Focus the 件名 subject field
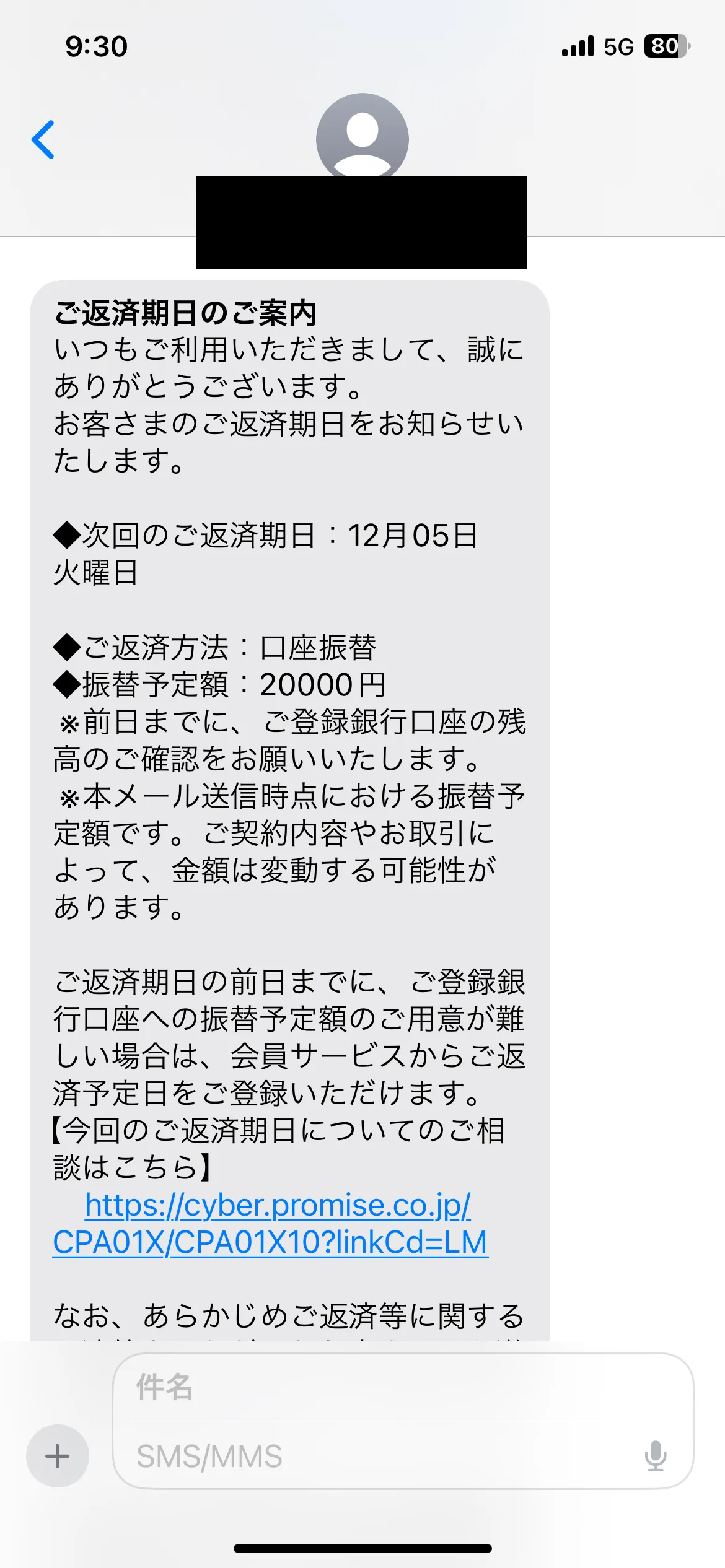The width and height of the screenshot is (725, 1568). point(384,1387)
